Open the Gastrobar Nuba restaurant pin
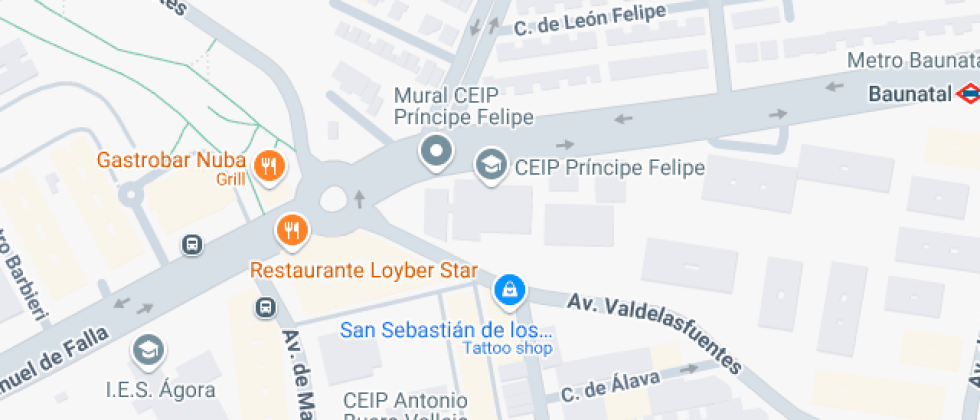The width and height of the screenshot is (980, 420). pos(270,165)
